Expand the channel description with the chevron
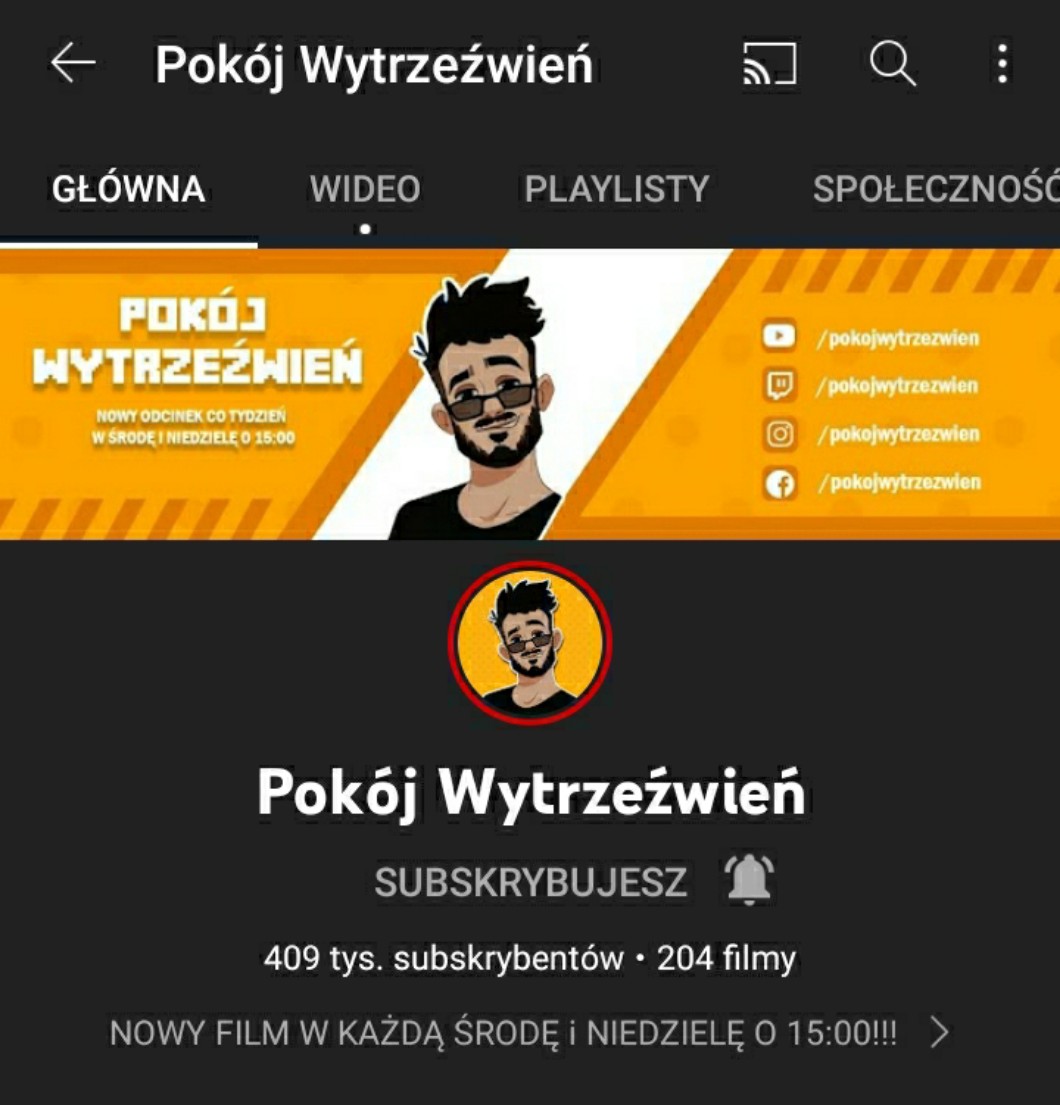 [939, 1033]
